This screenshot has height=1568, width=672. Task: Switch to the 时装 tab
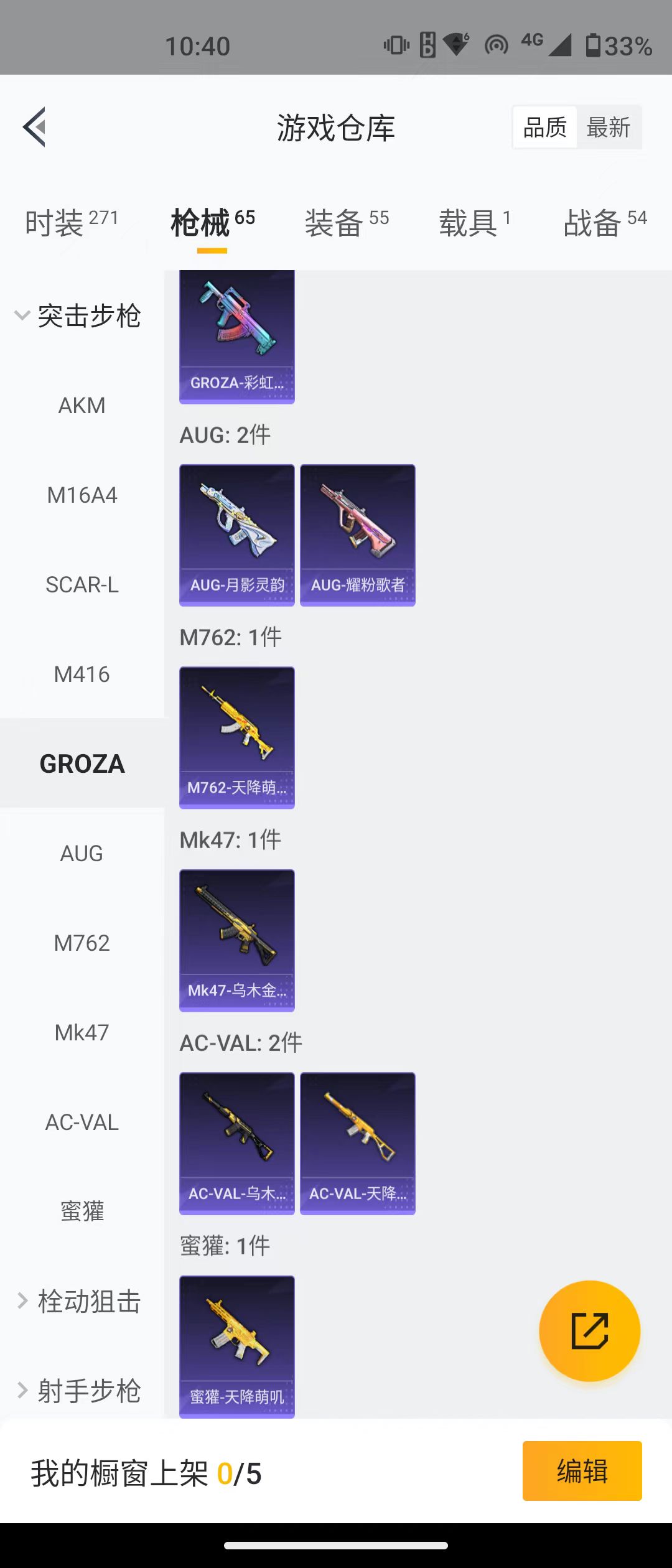click(71, 223)
